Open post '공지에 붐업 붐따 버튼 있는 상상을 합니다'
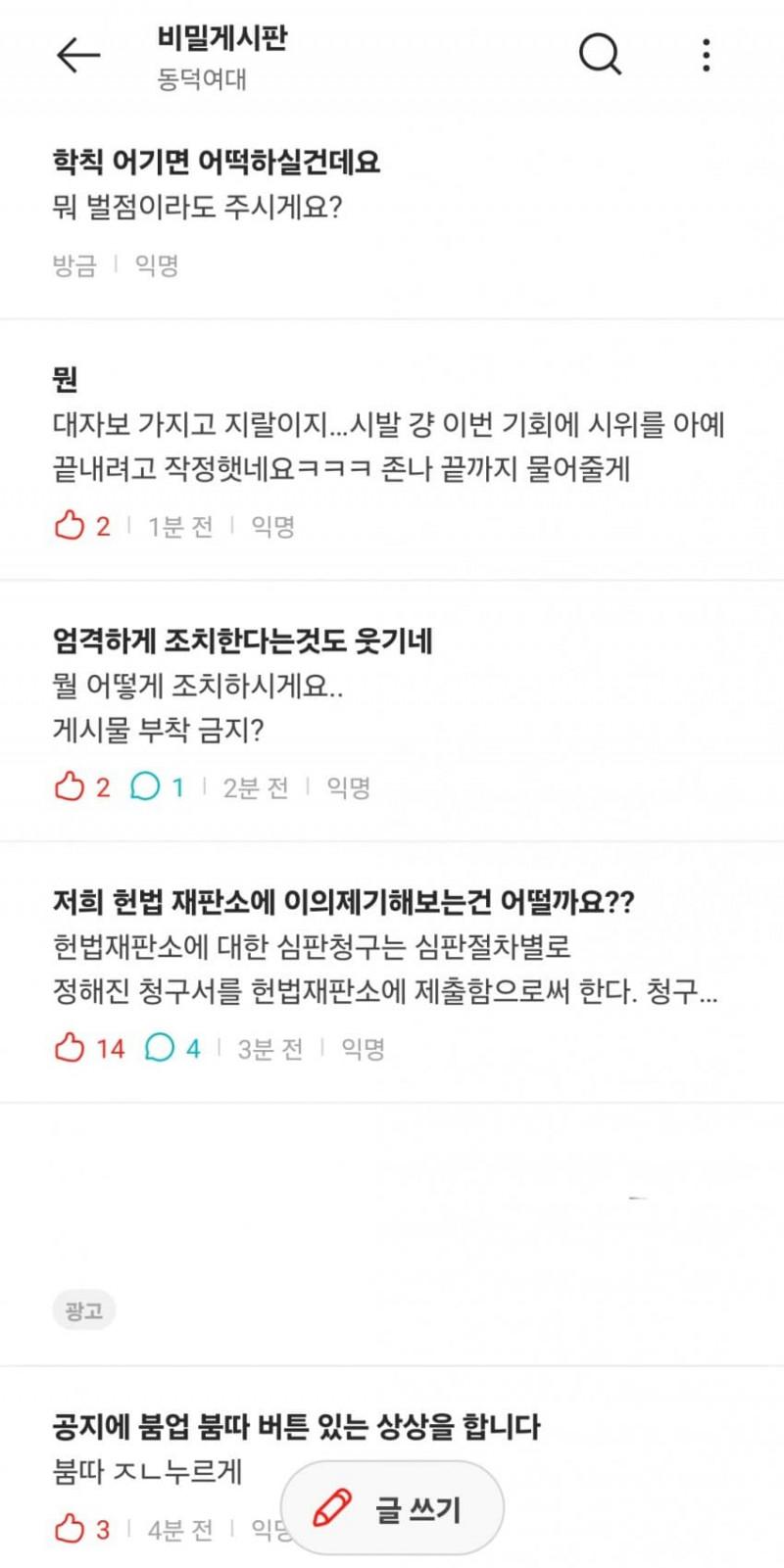Image resolution: width=784 pixels, height=1568 pixels. pyautogui.click(x=296, y=1426)
